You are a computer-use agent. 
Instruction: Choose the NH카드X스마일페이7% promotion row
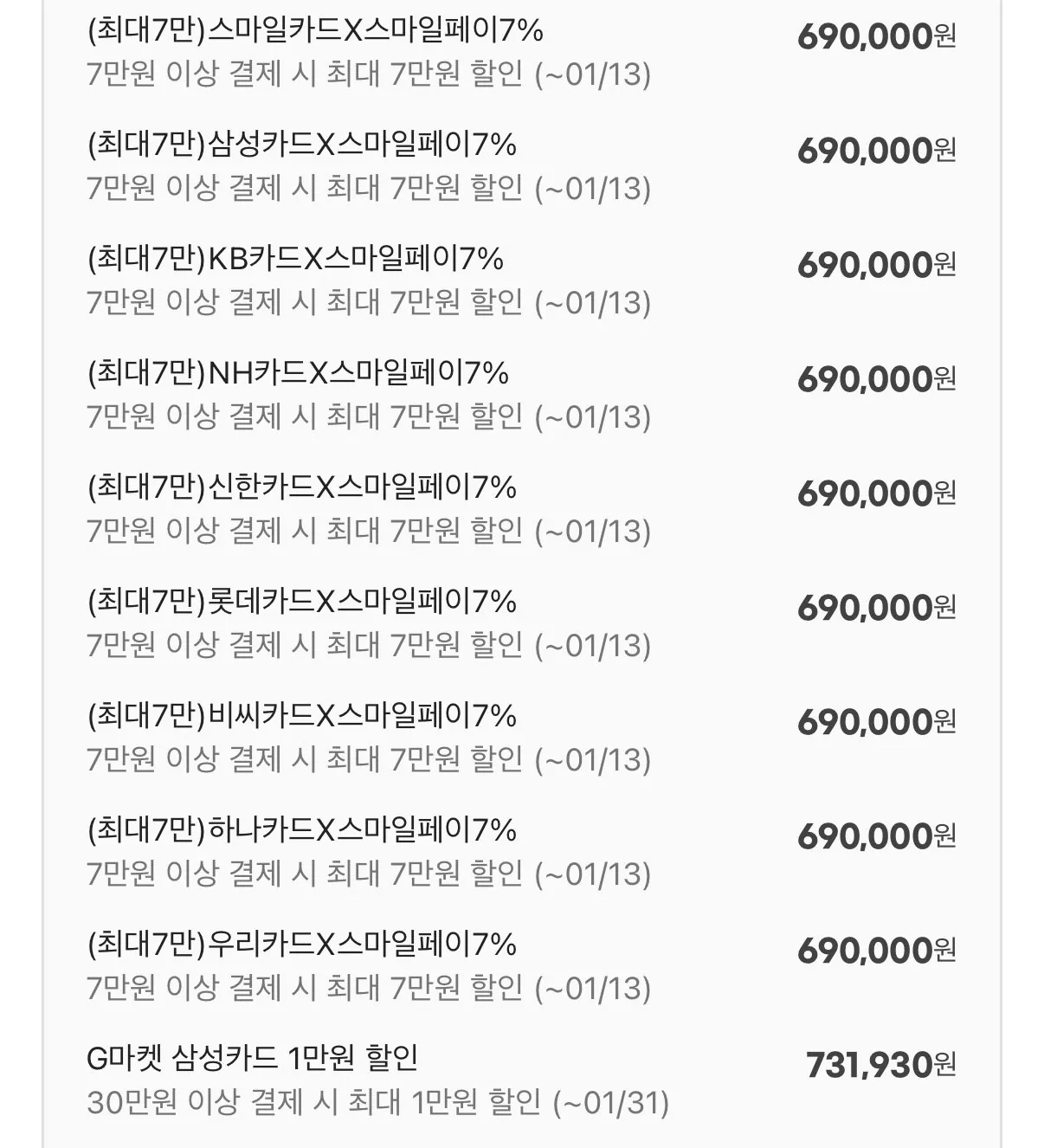point(294,372)
